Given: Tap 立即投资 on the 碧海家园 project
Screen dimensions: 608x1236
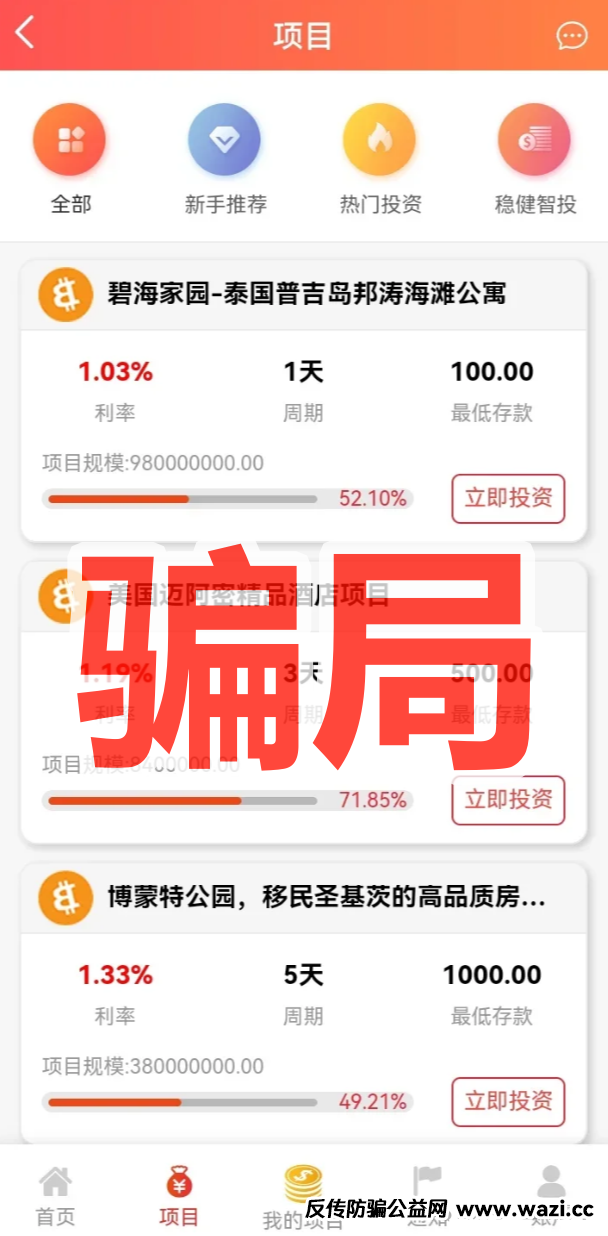Looking at the screenshot, I should click(508, 498).
